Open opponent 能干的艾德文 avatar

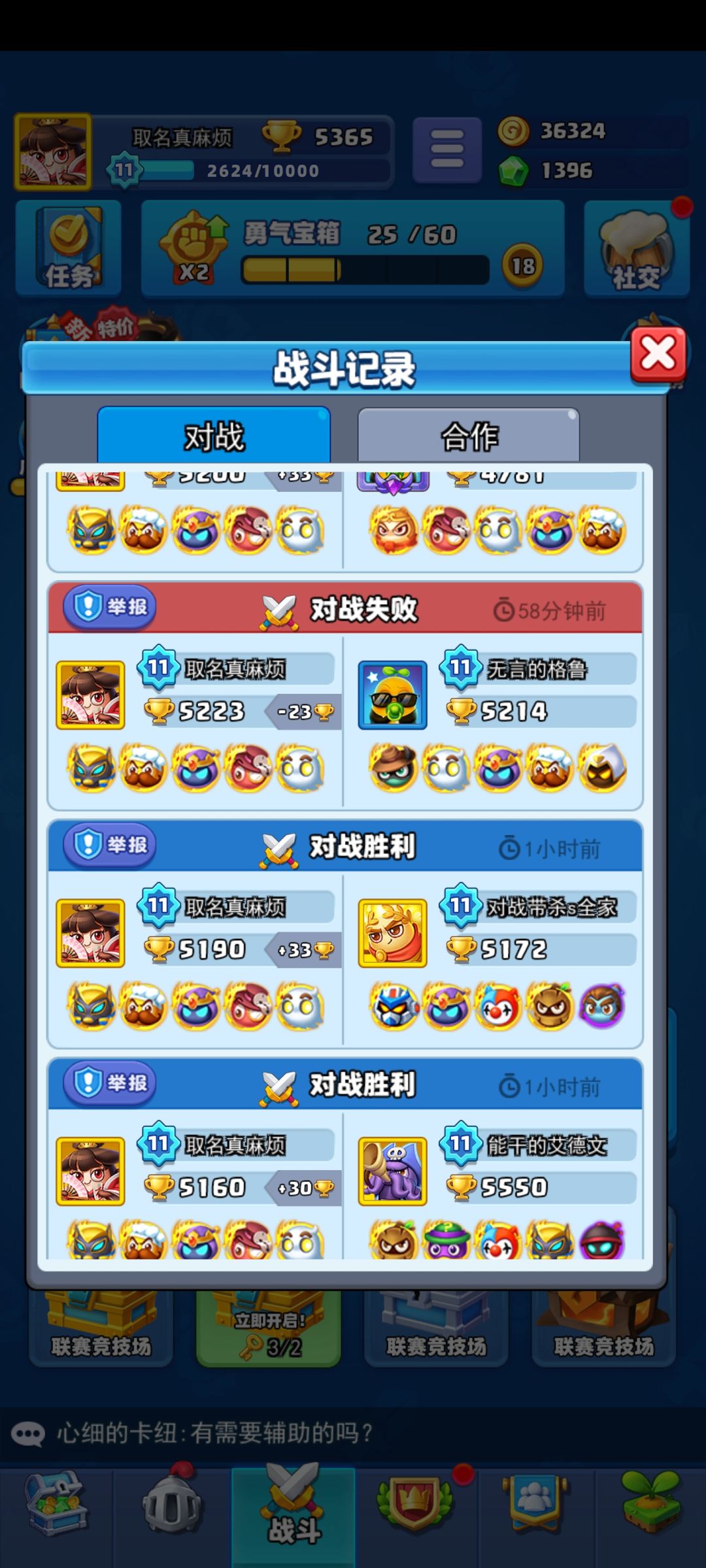(392, 1168)
